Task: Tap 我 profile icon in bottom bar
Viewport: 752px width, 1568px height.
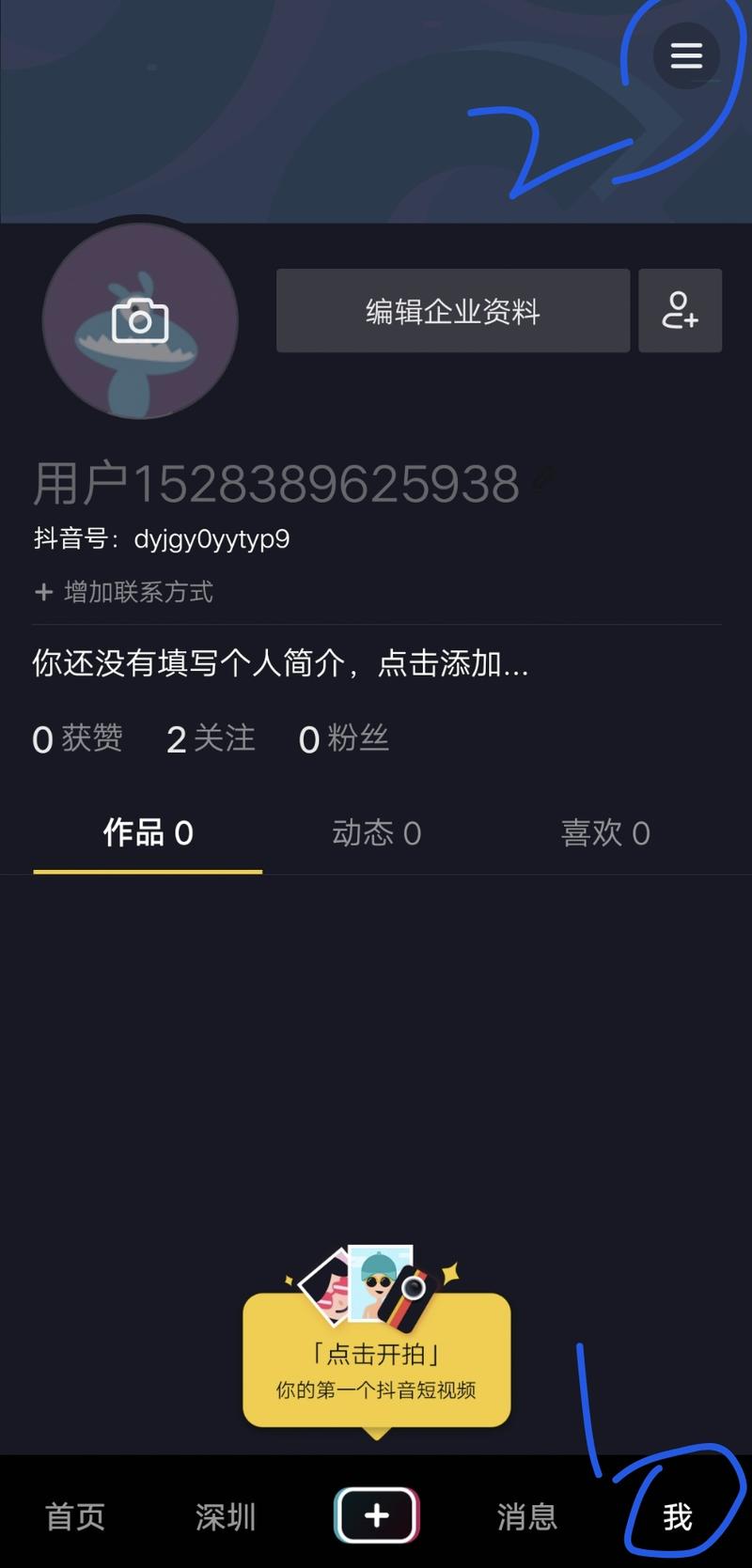Action: coord(675,1514)
